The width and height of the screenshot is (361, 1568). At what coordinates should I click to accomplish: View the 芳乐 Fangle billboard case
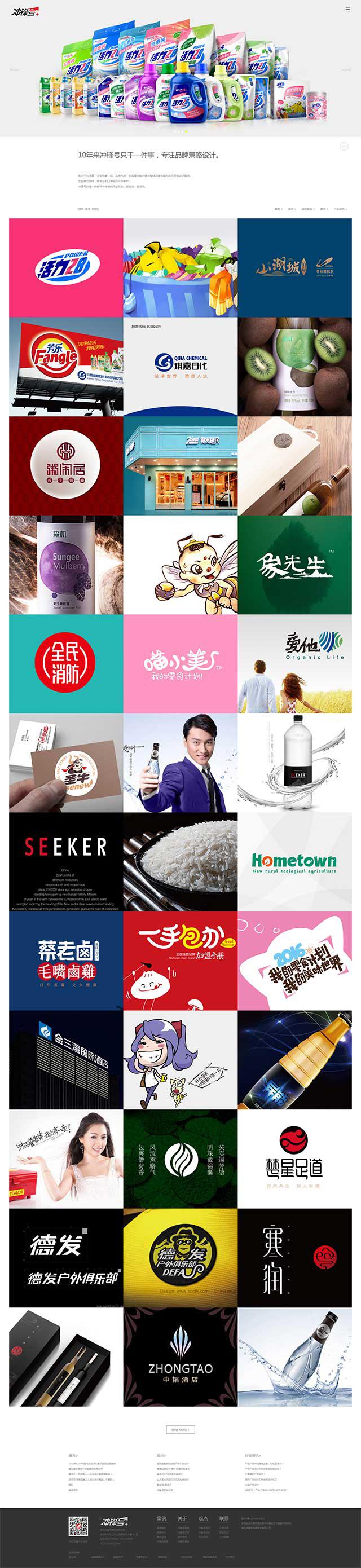(66, 367)
